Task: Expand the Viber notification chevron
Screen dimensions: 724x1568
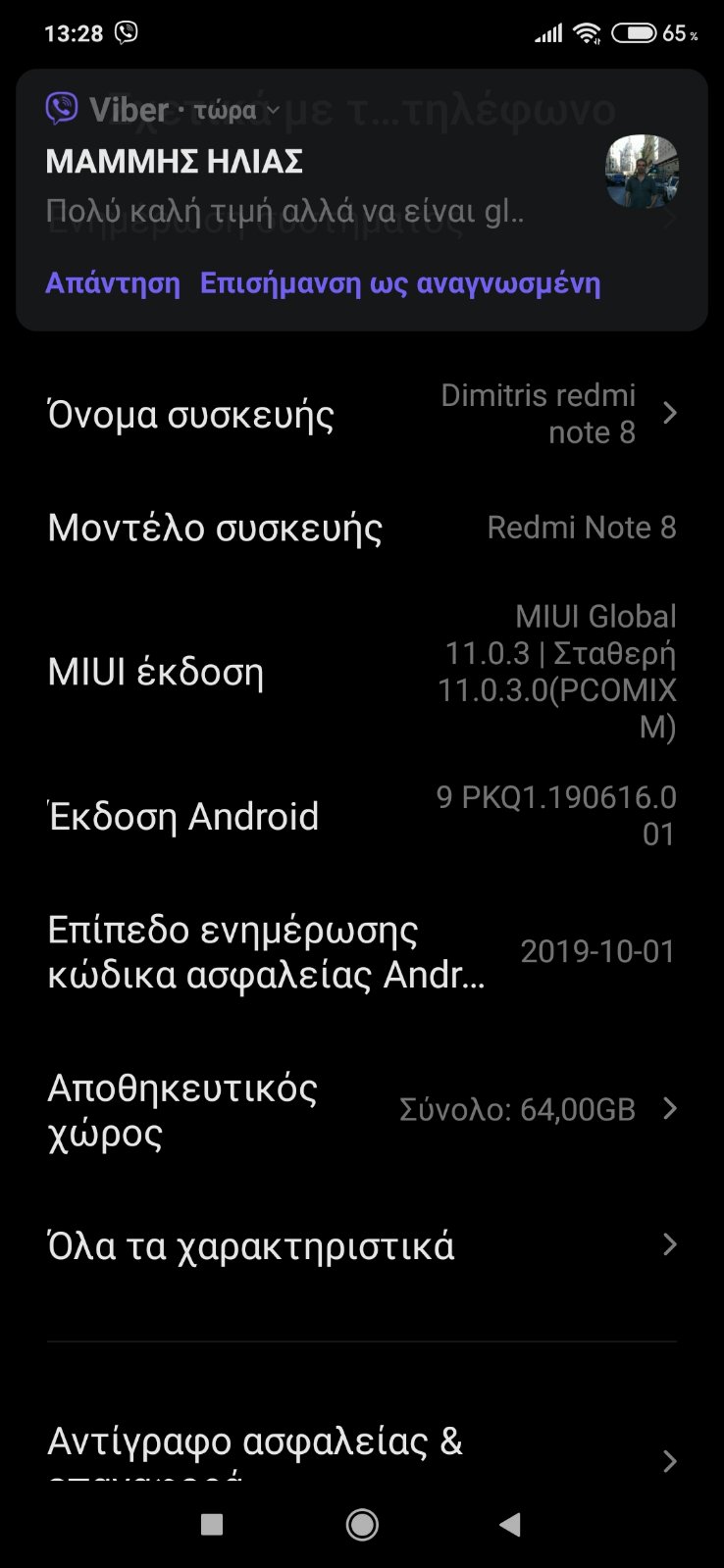Action: [274, 111]
